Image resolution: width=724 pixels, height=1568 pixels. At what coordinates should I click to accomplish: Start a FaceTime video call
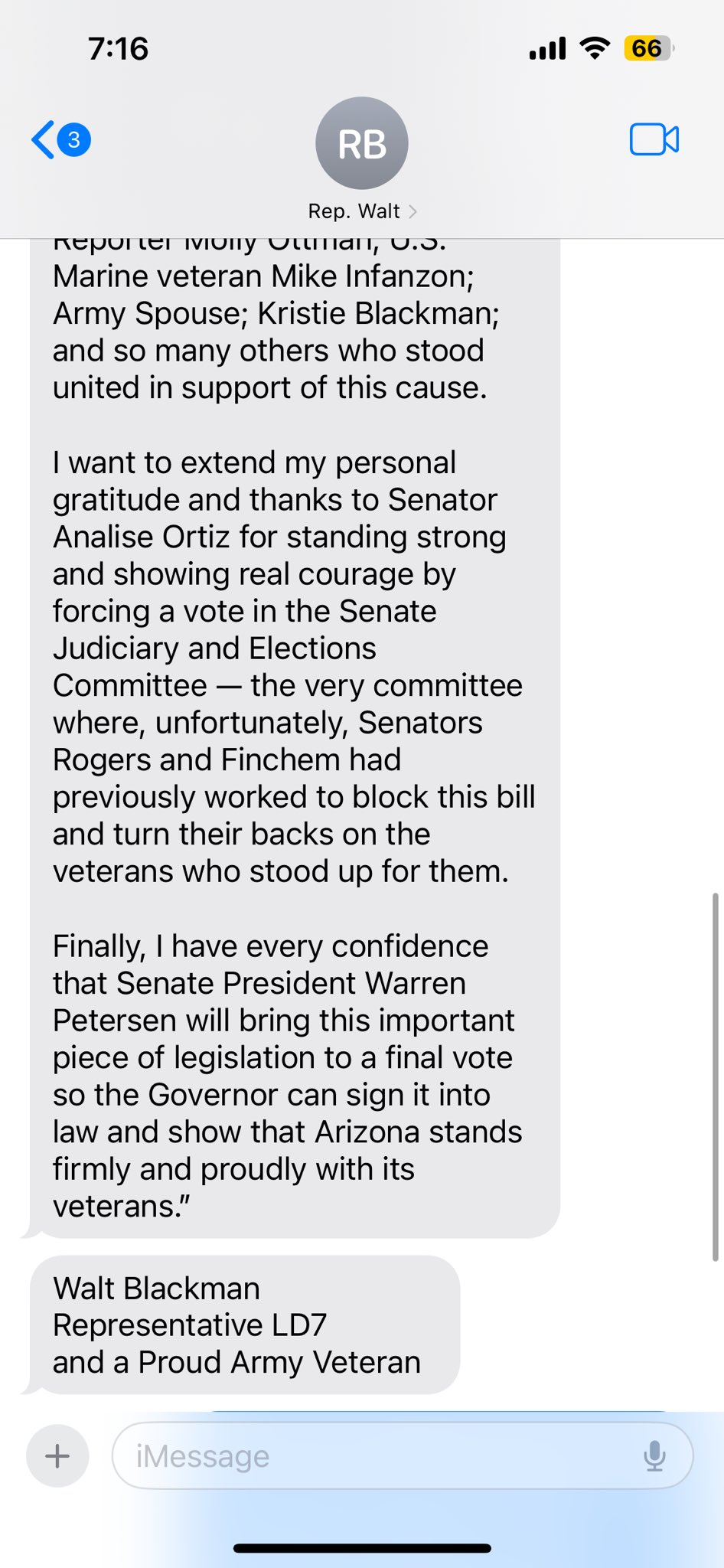pyautogui.click(x=654, y=139)
